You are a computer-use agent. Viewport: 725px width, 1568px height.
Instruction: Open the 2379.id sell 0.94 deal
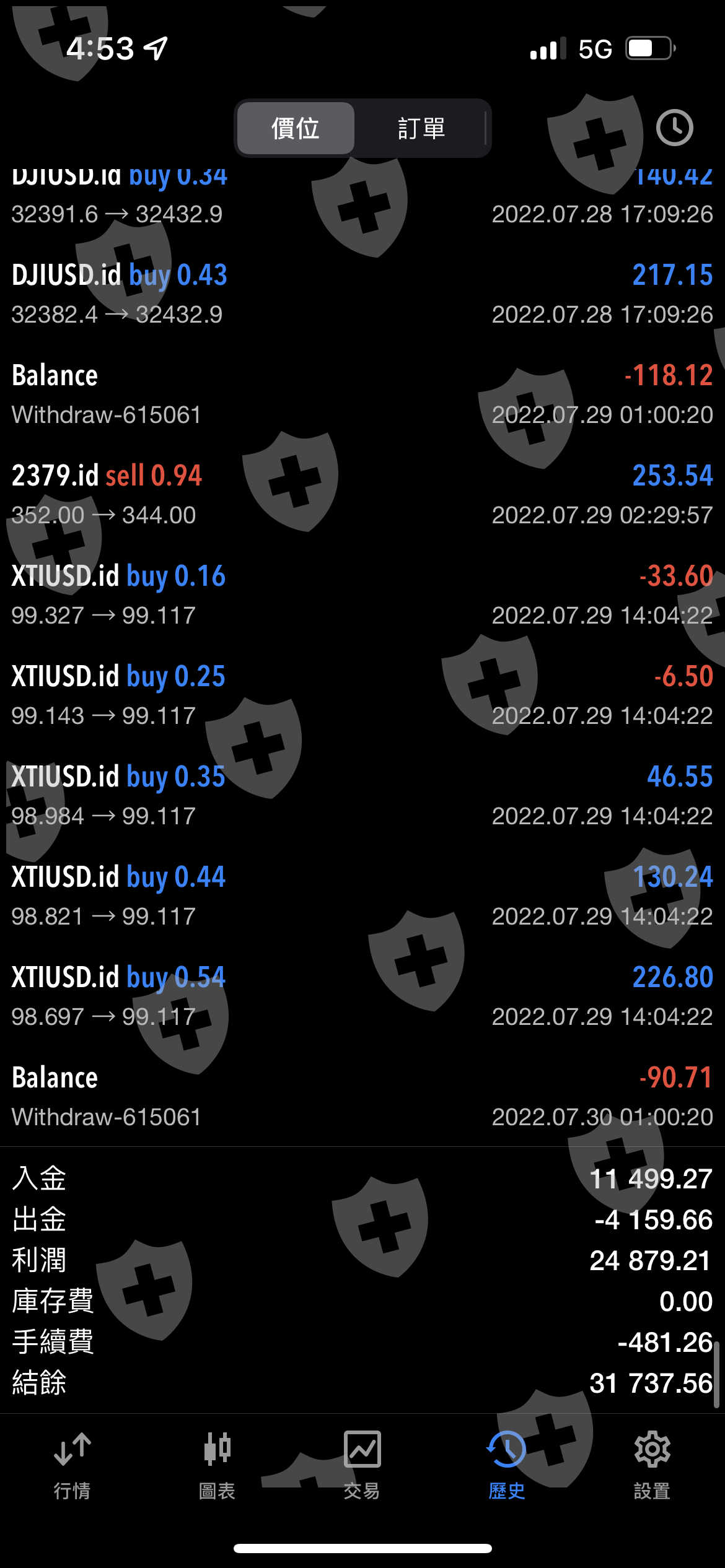click(x=362, y=495)
